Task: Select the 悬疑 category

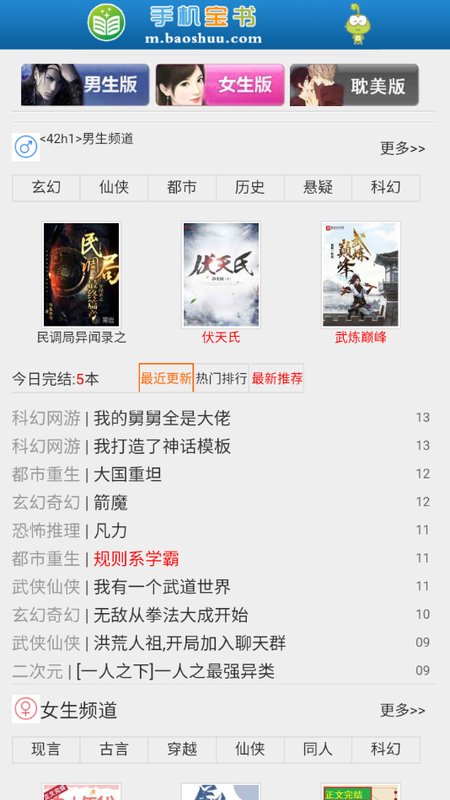Action: (x=318, y=188)
